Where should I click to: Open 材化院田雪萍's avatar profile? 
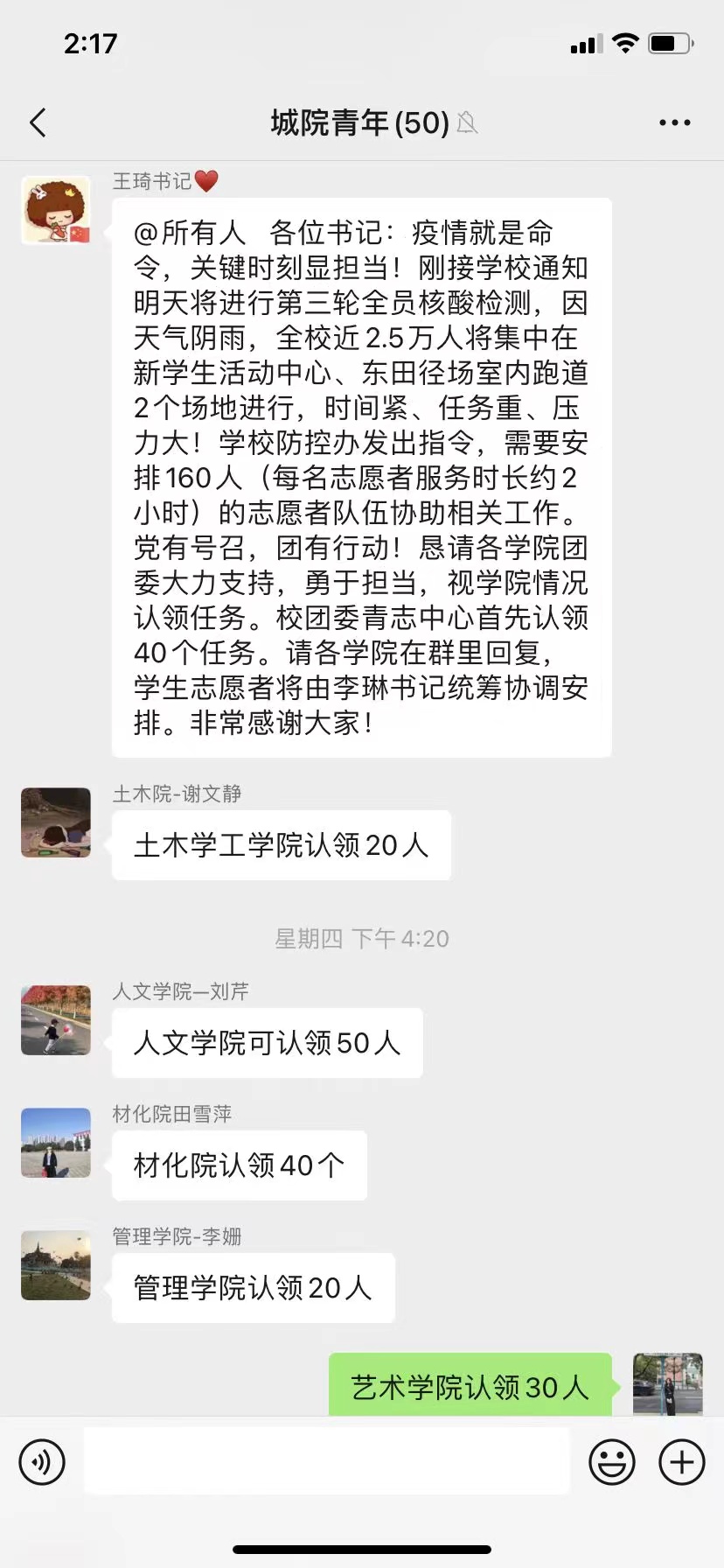pyautogui.click(x=56, y=1143)
